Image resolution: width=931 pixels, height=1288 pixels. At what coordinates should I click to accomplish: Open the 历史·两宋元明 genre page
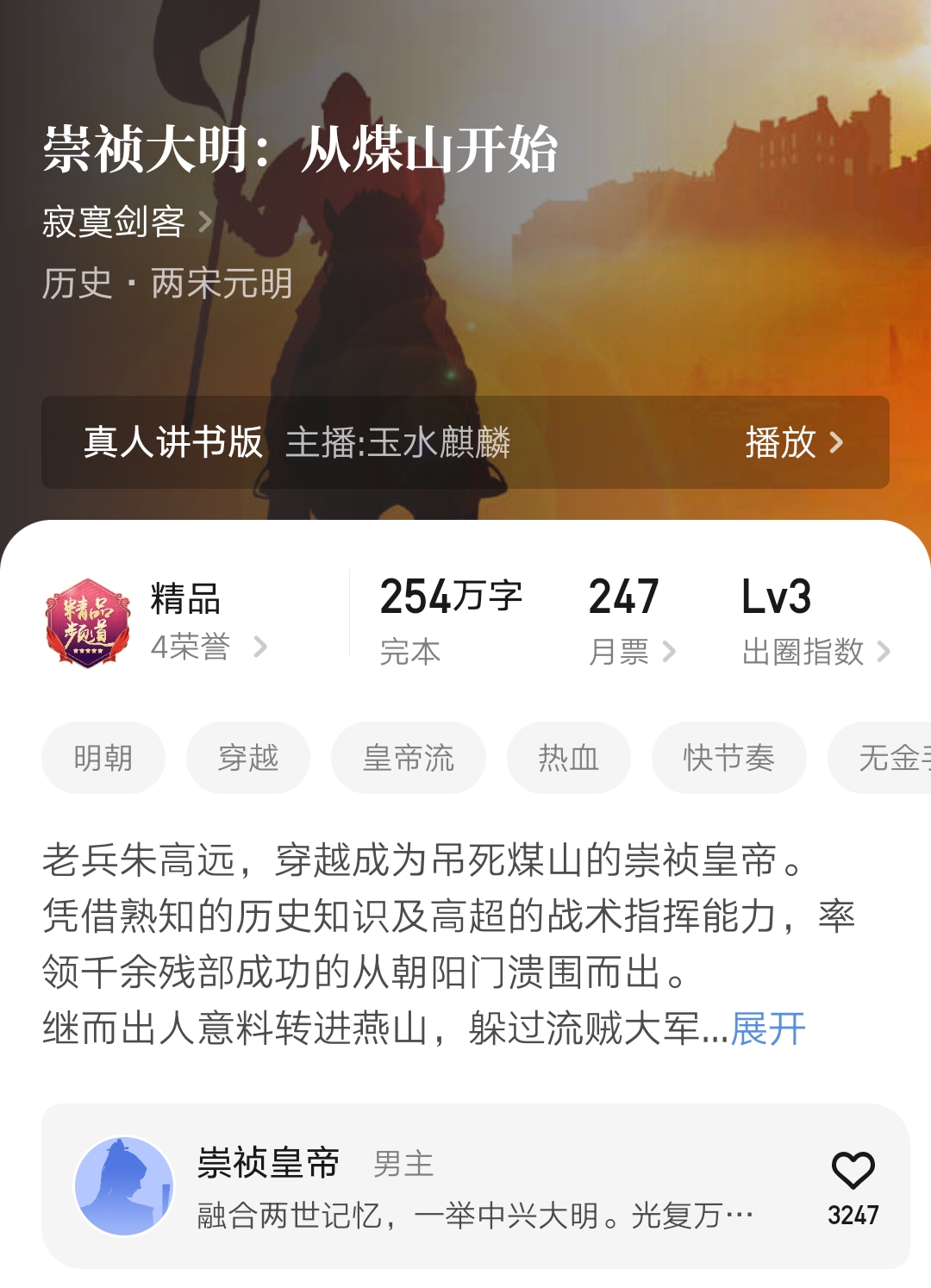(169, 280)
